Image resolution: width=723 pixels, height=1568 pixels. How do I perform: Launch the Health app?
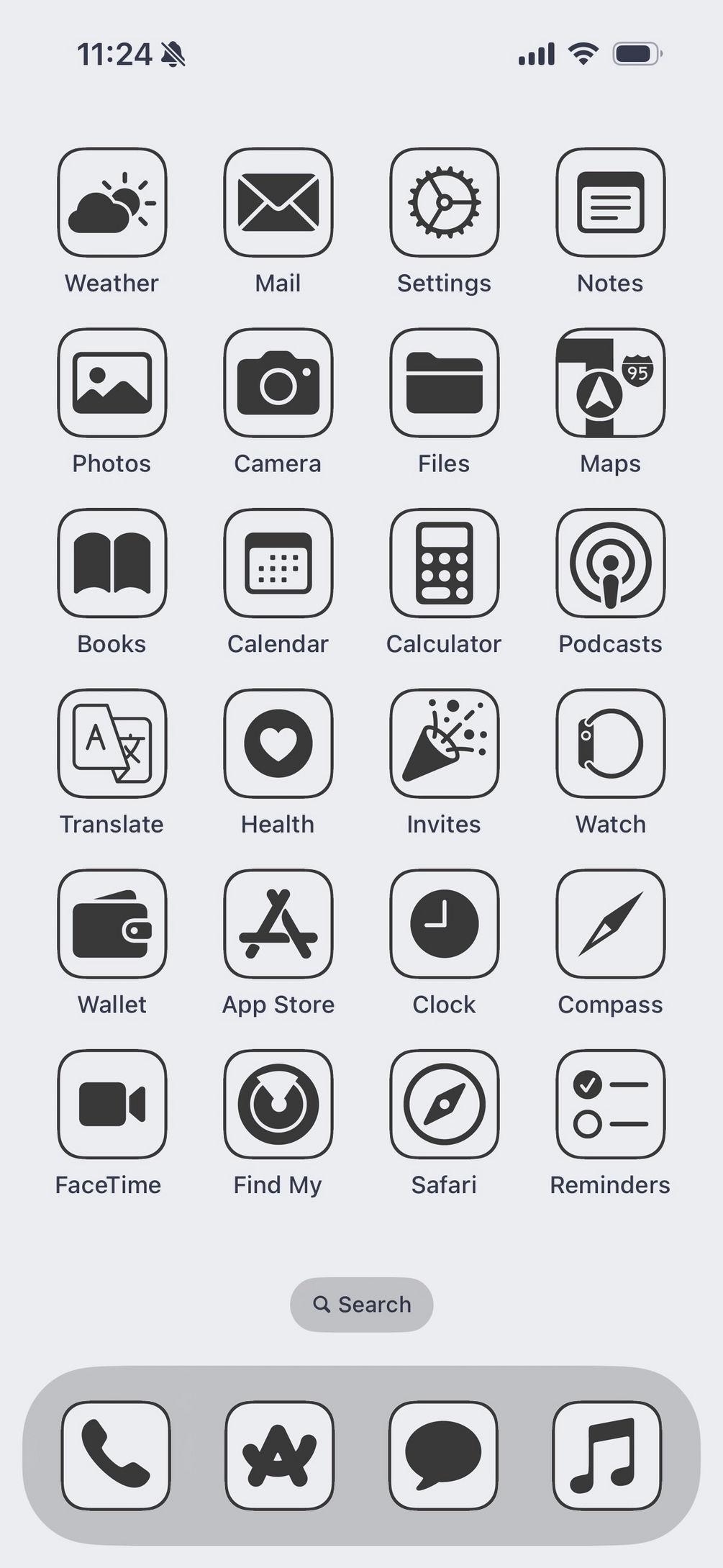coord(278,743)
